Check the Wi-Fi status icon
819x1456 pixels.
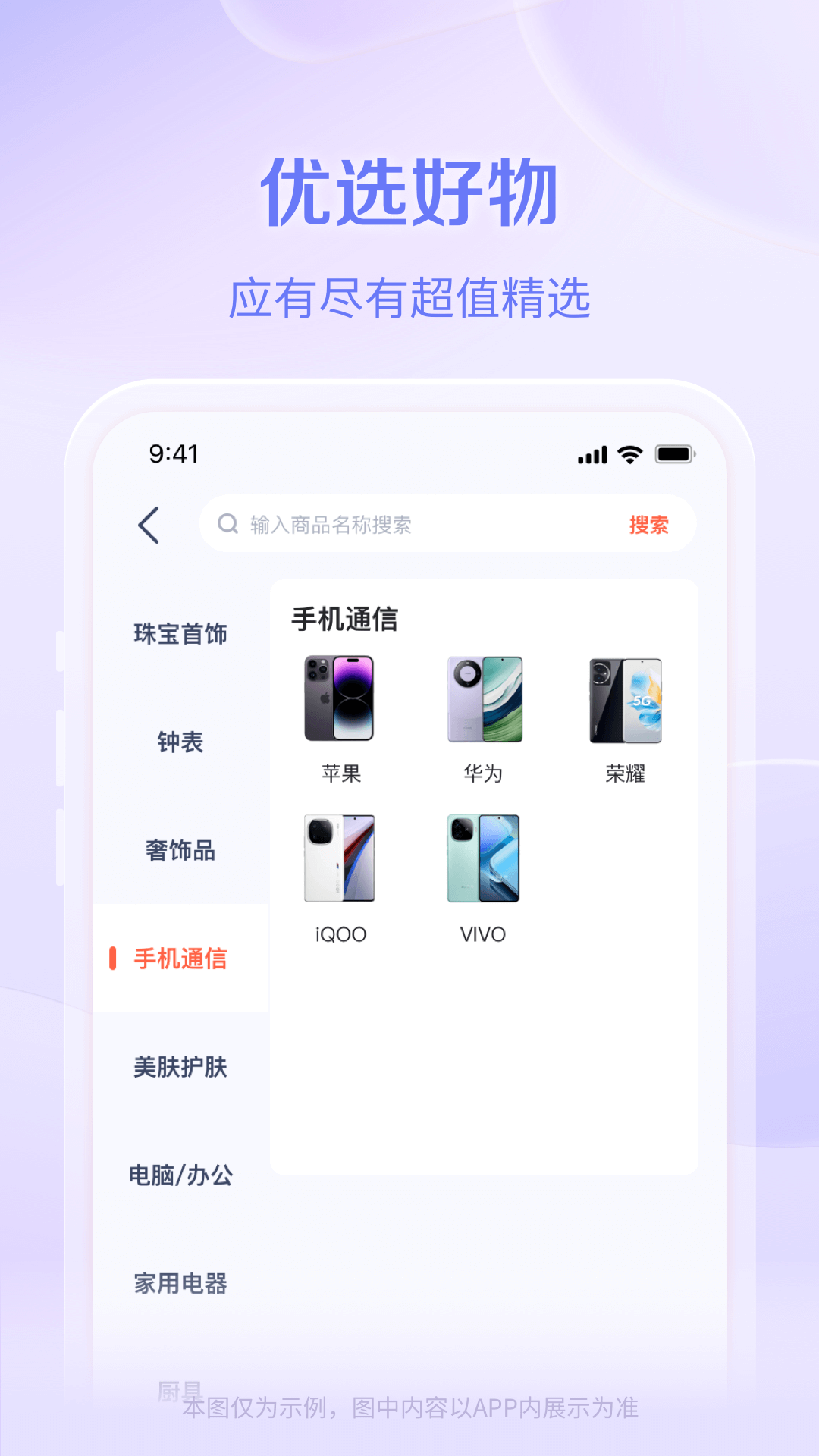tap(628, 453)
